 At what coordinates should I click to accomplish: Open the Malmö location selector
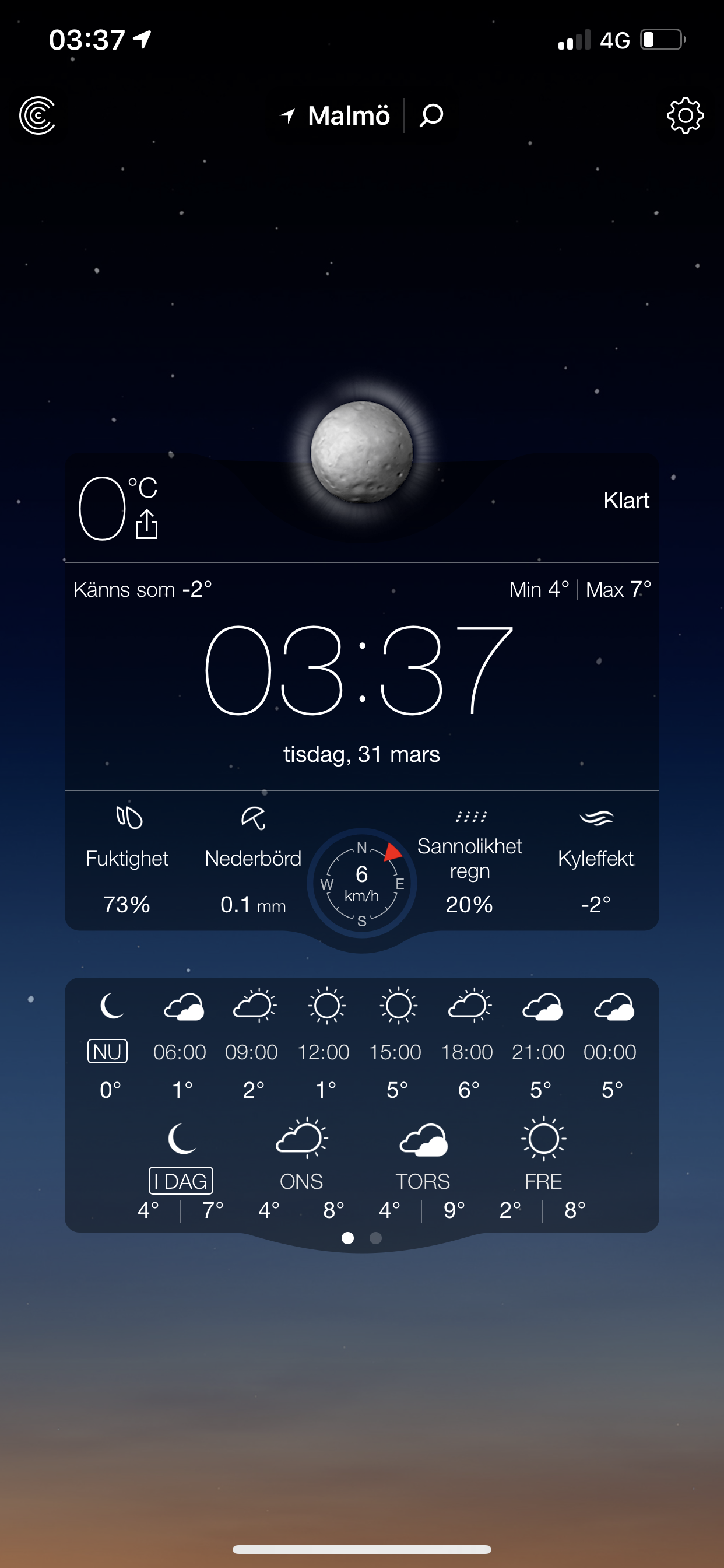[335, 115]
